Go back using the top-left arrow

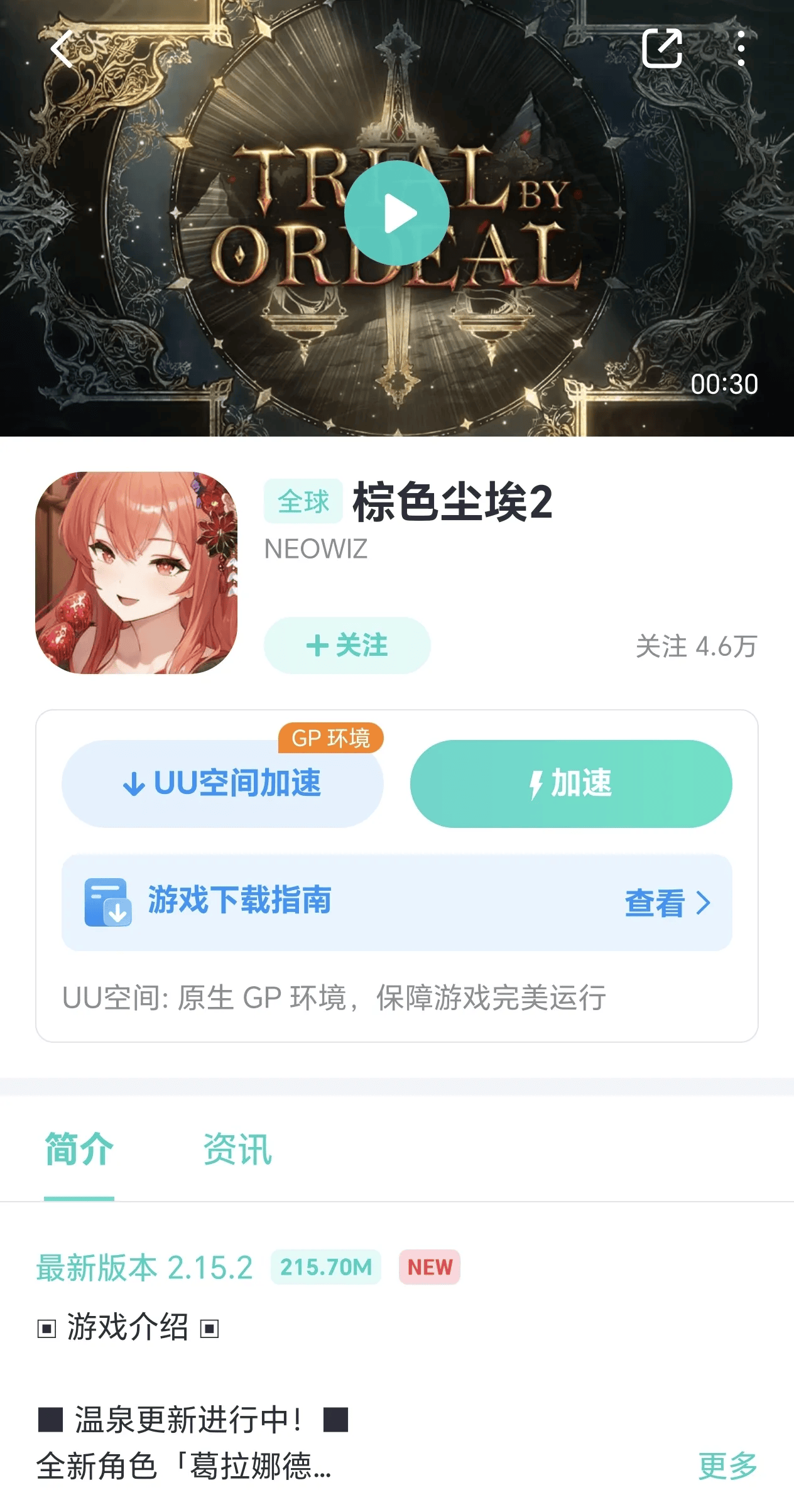[x=62, y=48]
